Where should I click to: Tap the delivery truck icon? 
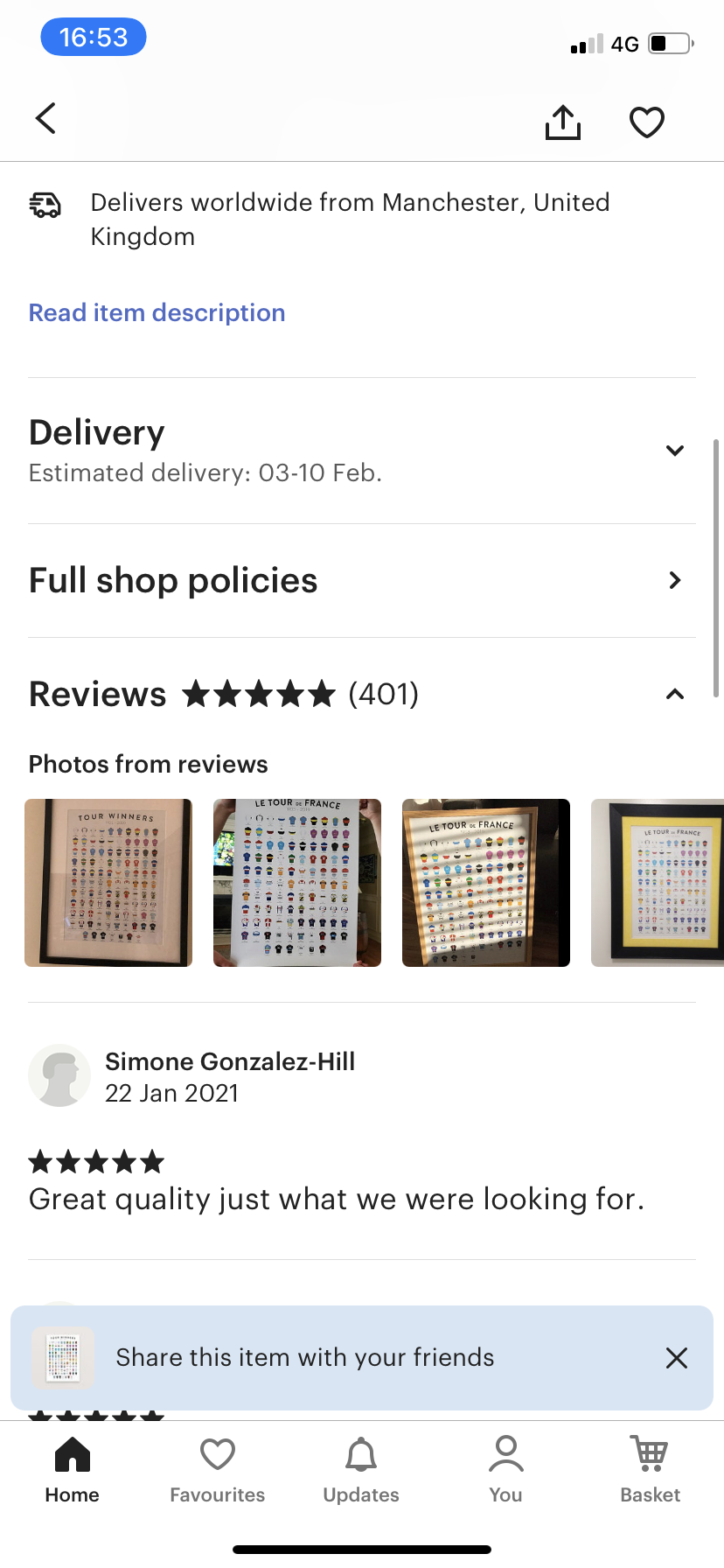(x=45, y=204)
